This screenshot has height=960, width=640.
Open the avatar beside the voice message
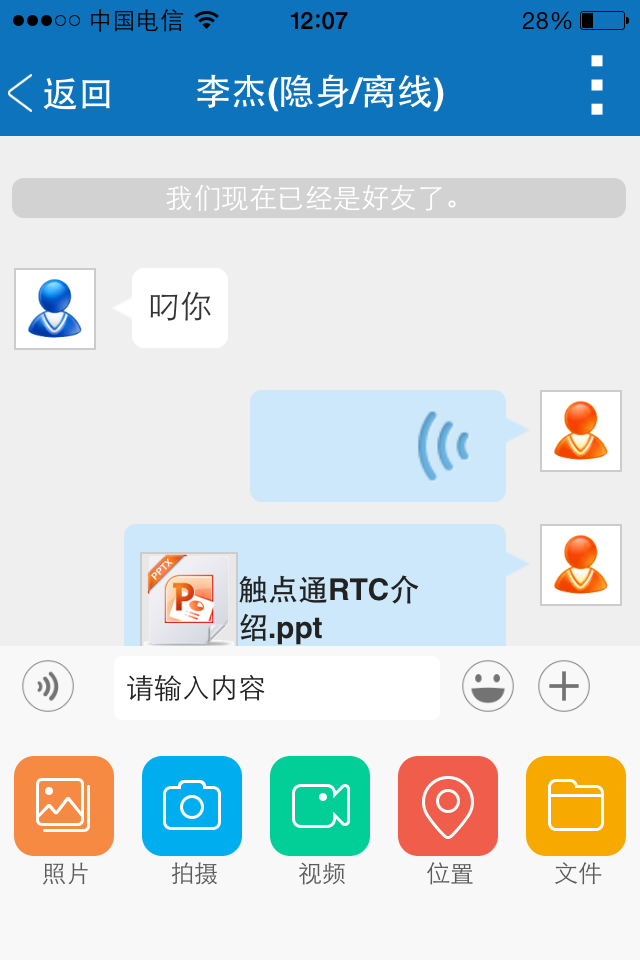(581, 431)
